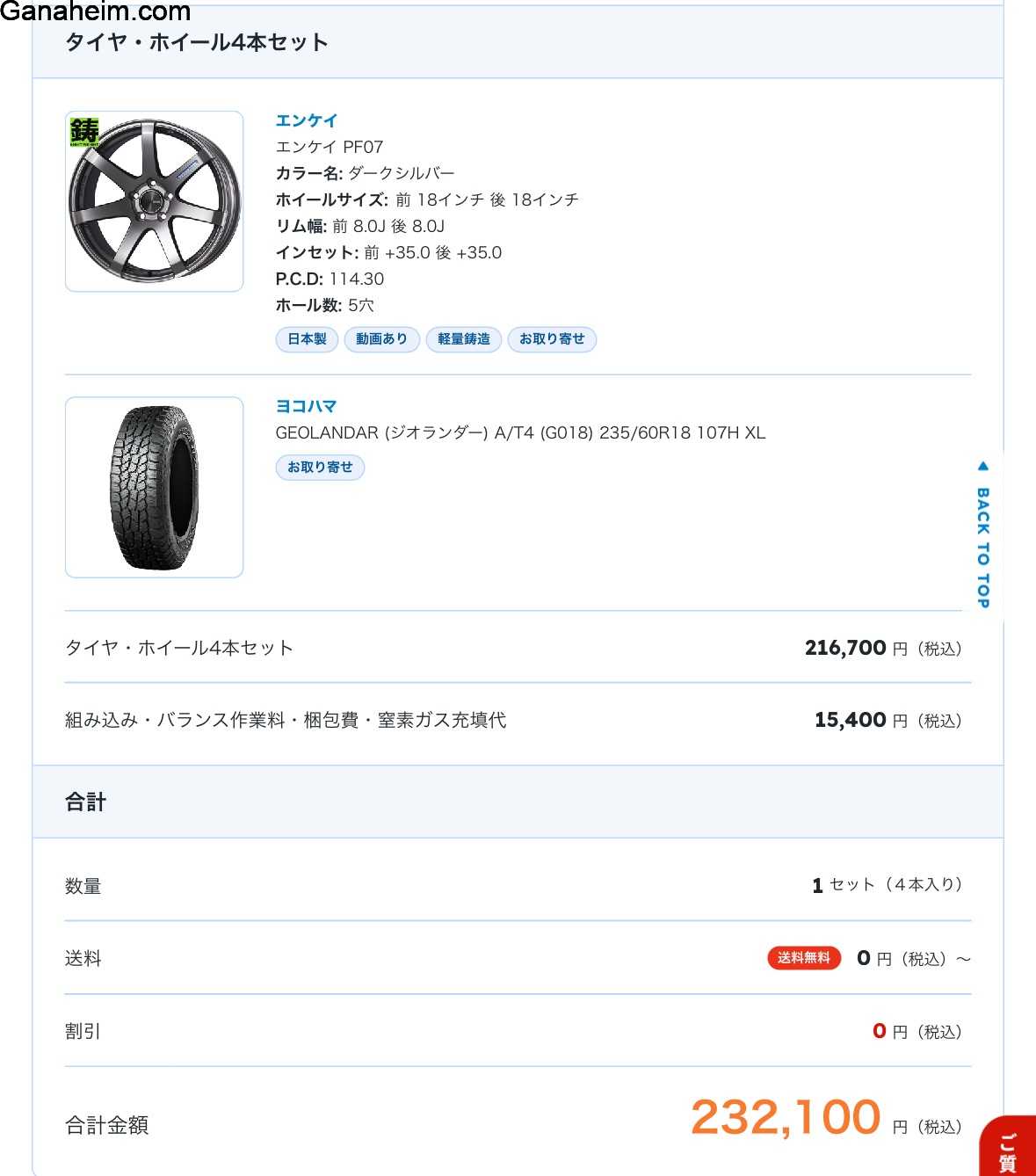This screenshot has width=1036, height=1176.
Task: Tap the 日本製 chip
Action: tap(307, 339)
